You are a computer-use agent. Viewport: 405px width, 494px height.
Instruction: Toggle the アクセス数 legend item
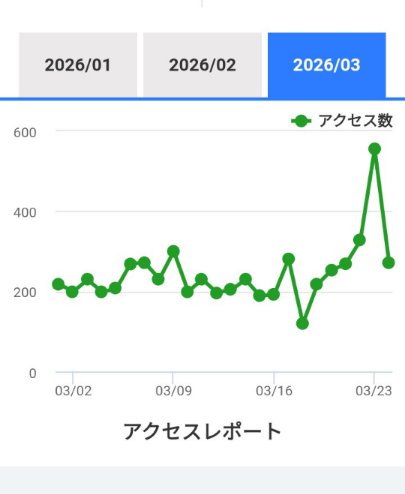point(342,121)
